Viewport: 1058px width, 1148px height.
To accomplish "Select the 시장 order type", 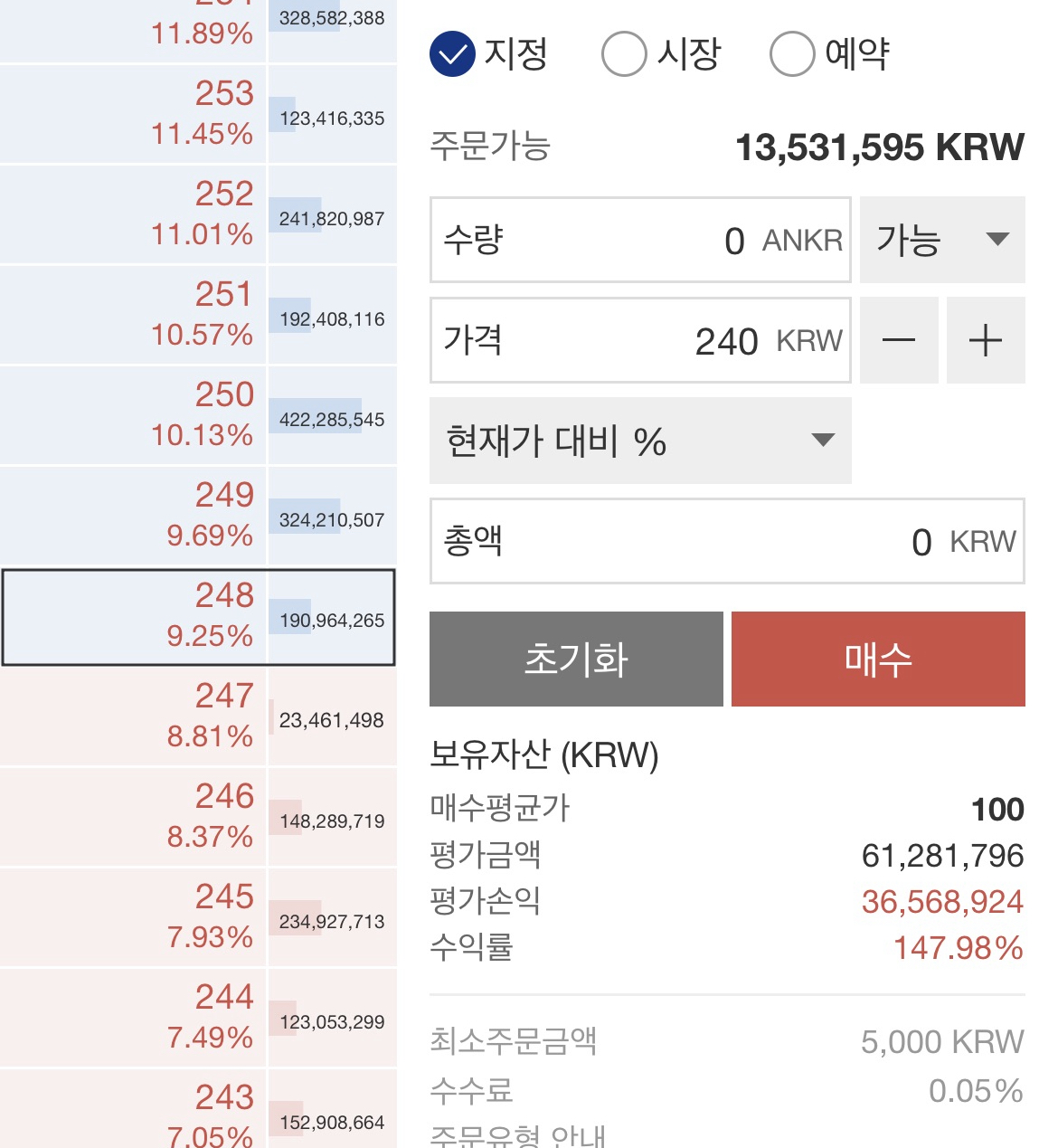I will [x=661, y=54].
